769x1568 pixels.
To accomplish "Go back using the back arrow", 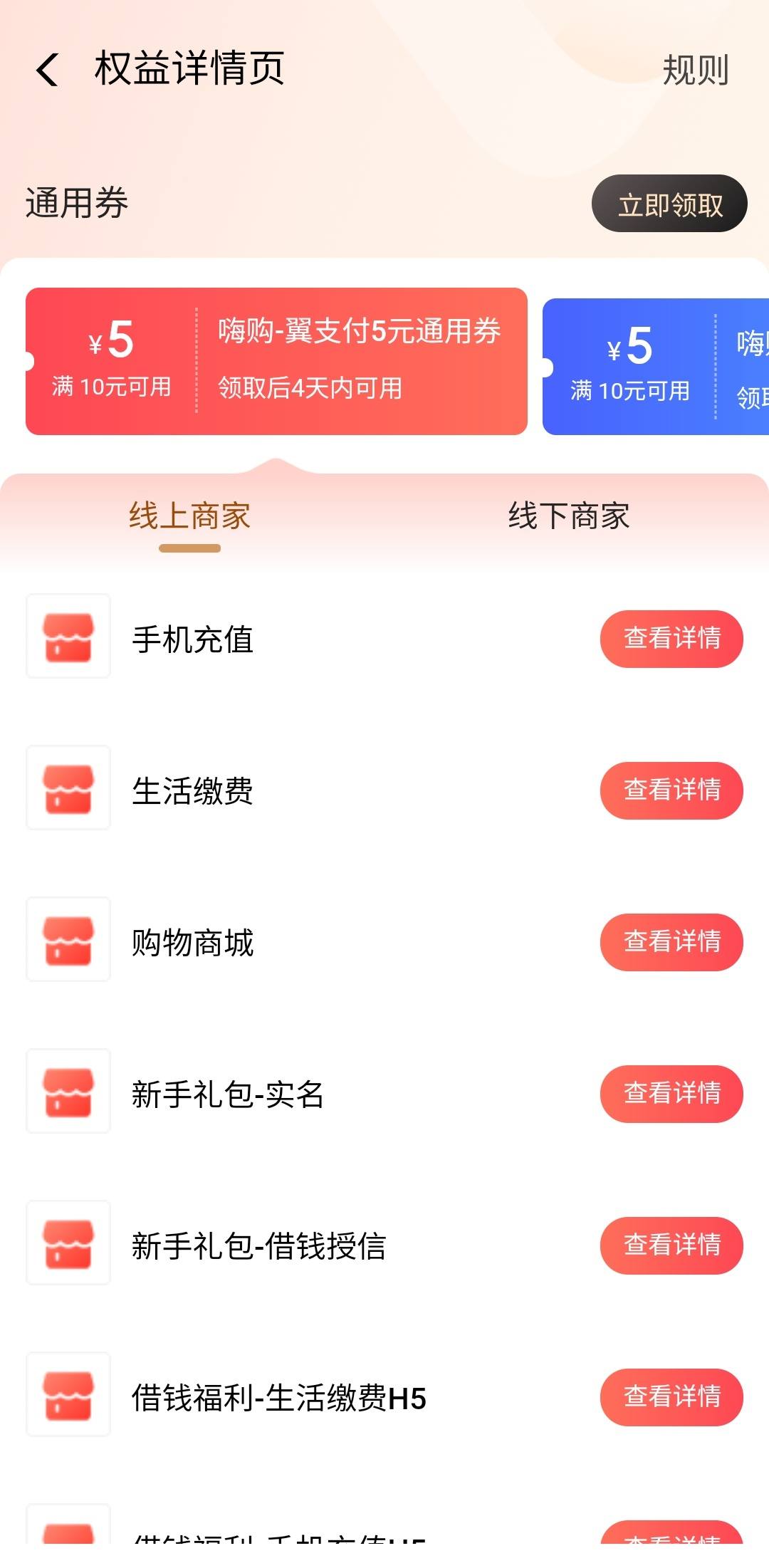I will [48, 70].
